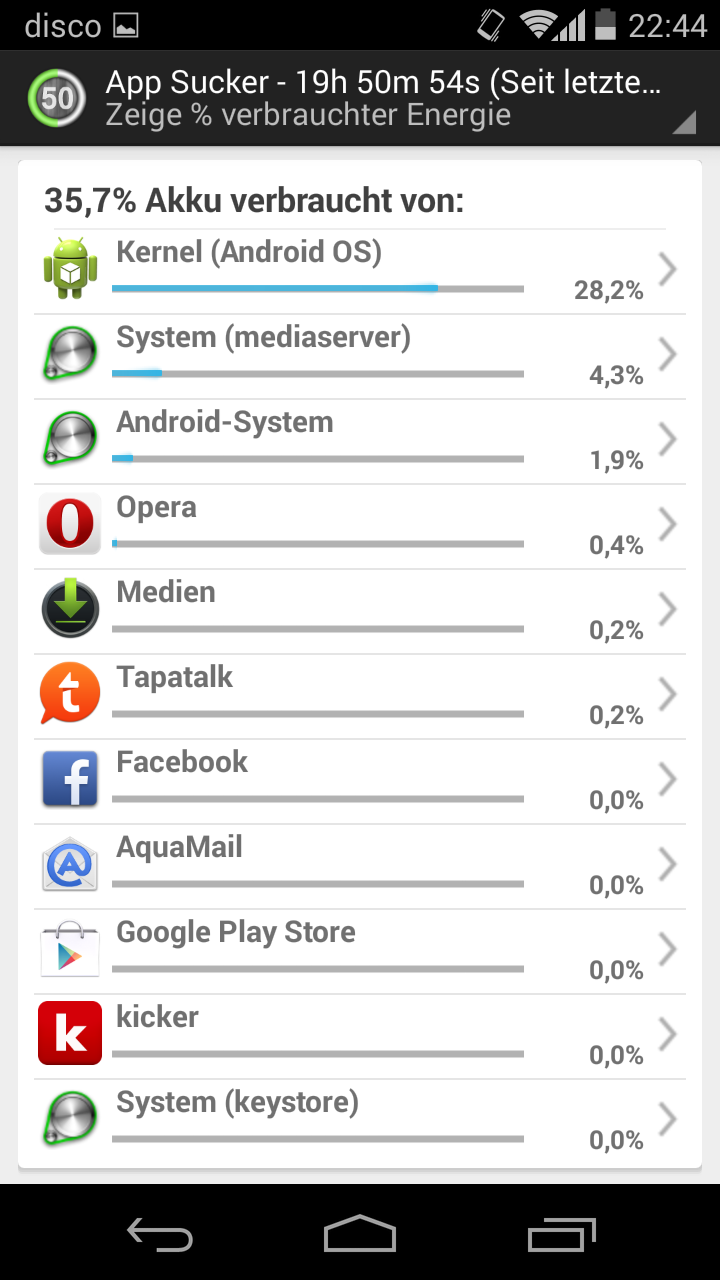Viewport: 720px width, 1280px height.
Task: Go back with the system back button
Action: tap(160, 1233)
